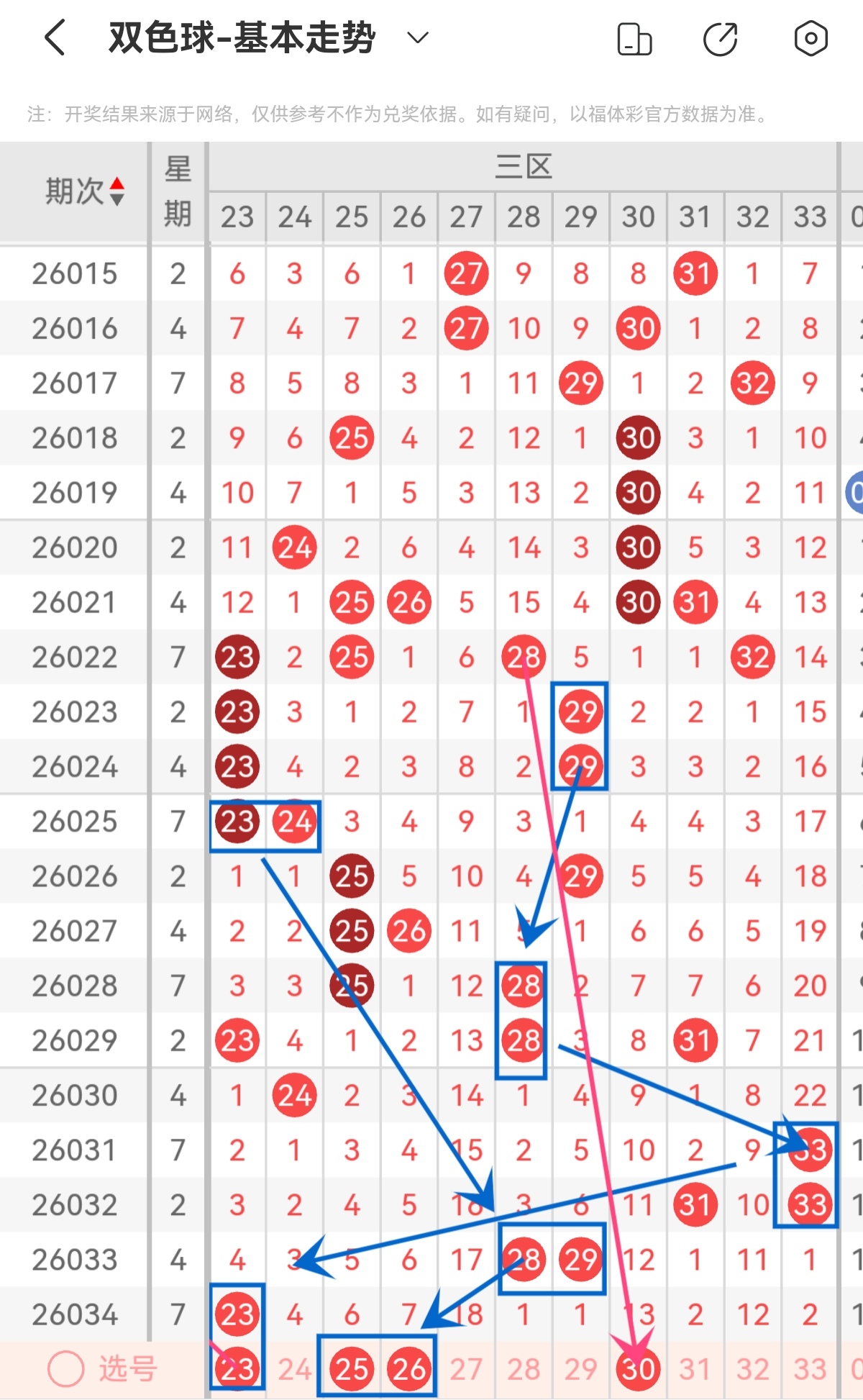This screenshot has width=863, height=1400.
Task: Tap the share icon at top right
Action: 721,37
